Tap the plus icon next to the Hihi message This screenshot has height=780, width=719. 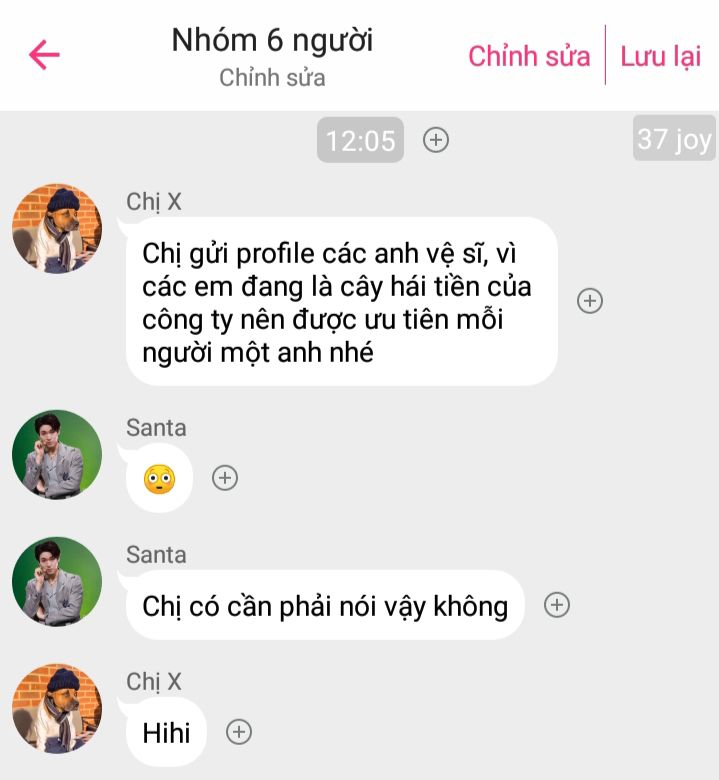[238, 732]
